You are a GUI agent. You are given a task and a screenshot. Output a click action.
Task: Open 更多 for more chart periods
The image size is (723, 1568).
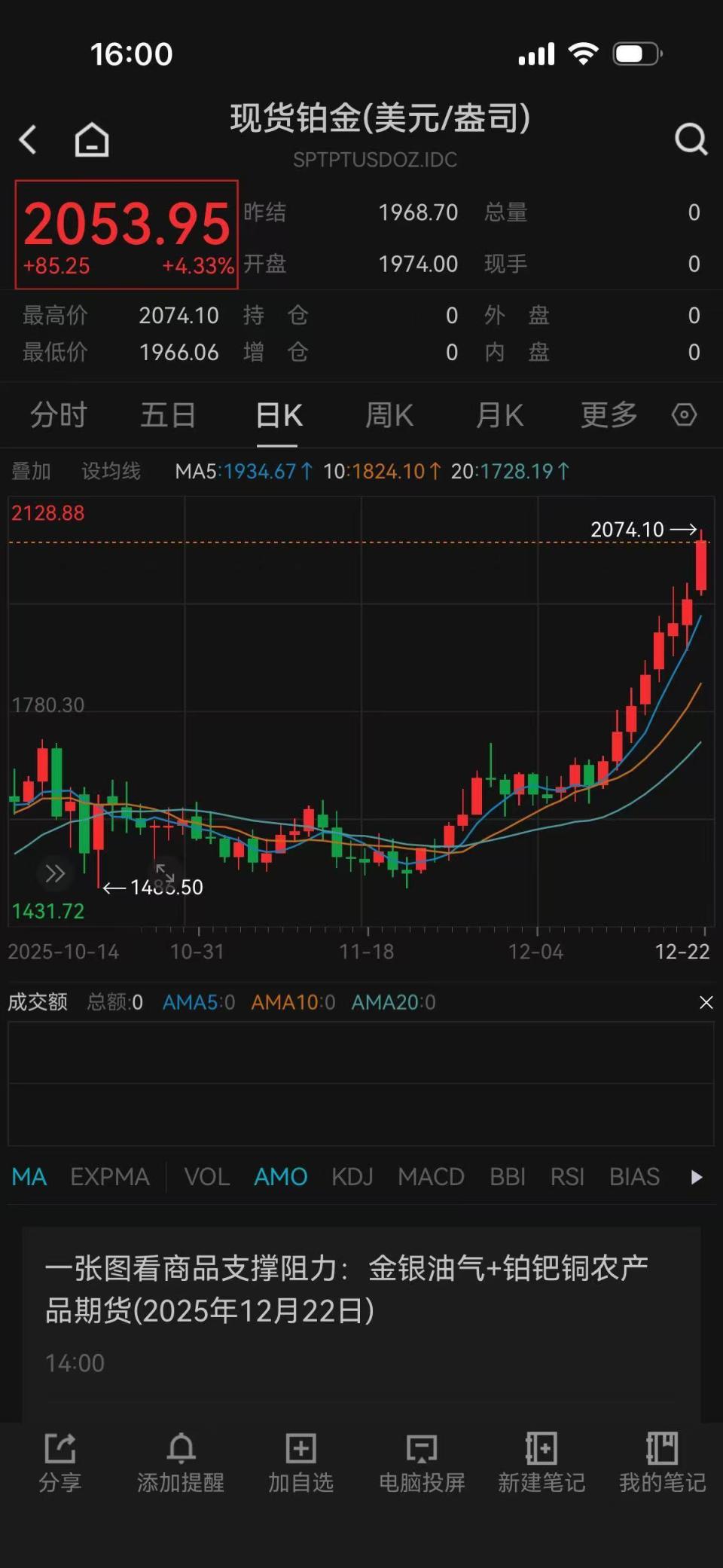(x=607, y=414)
